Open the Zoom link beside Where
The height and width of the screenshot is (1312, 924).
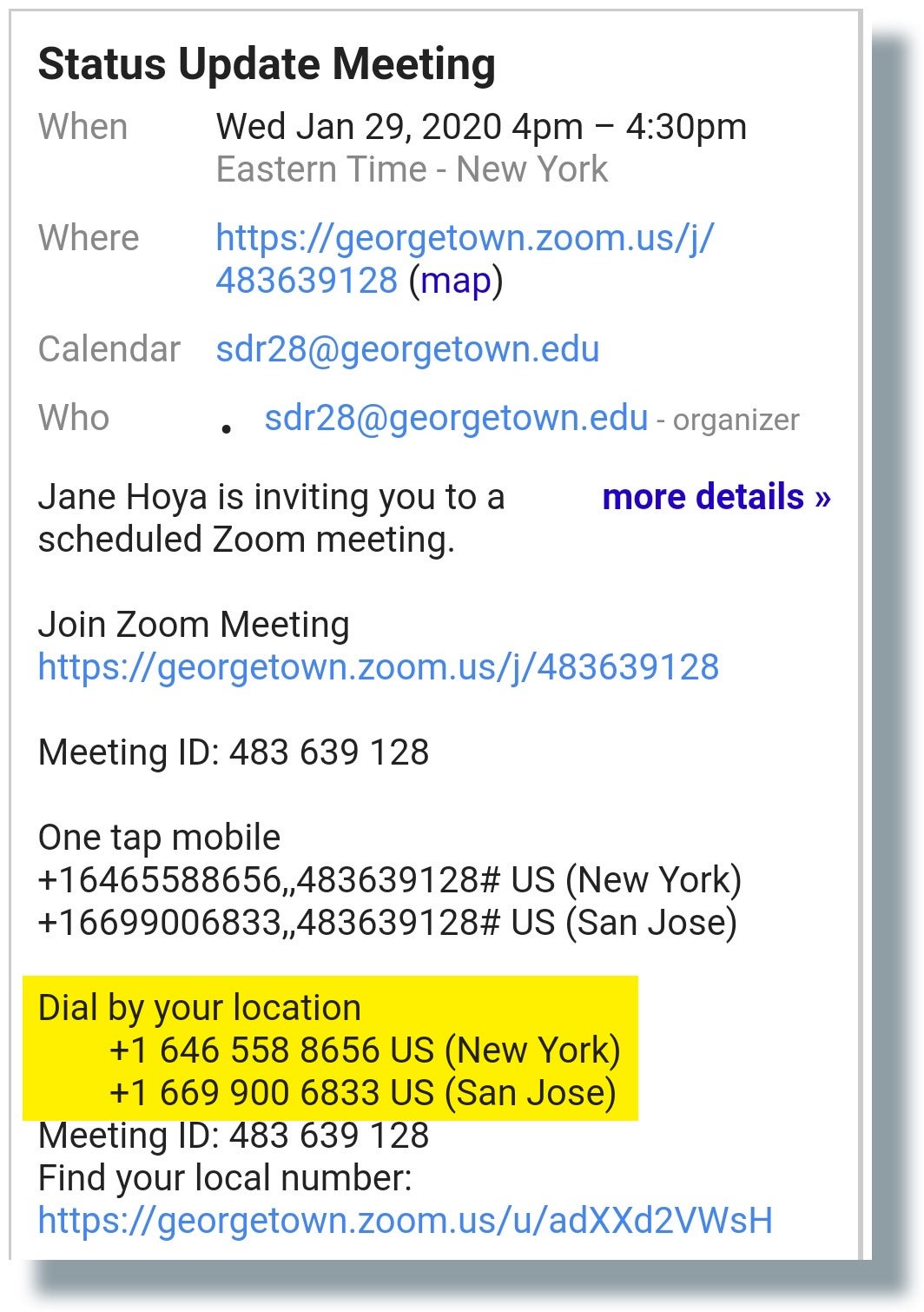click(x=464, y=238)
